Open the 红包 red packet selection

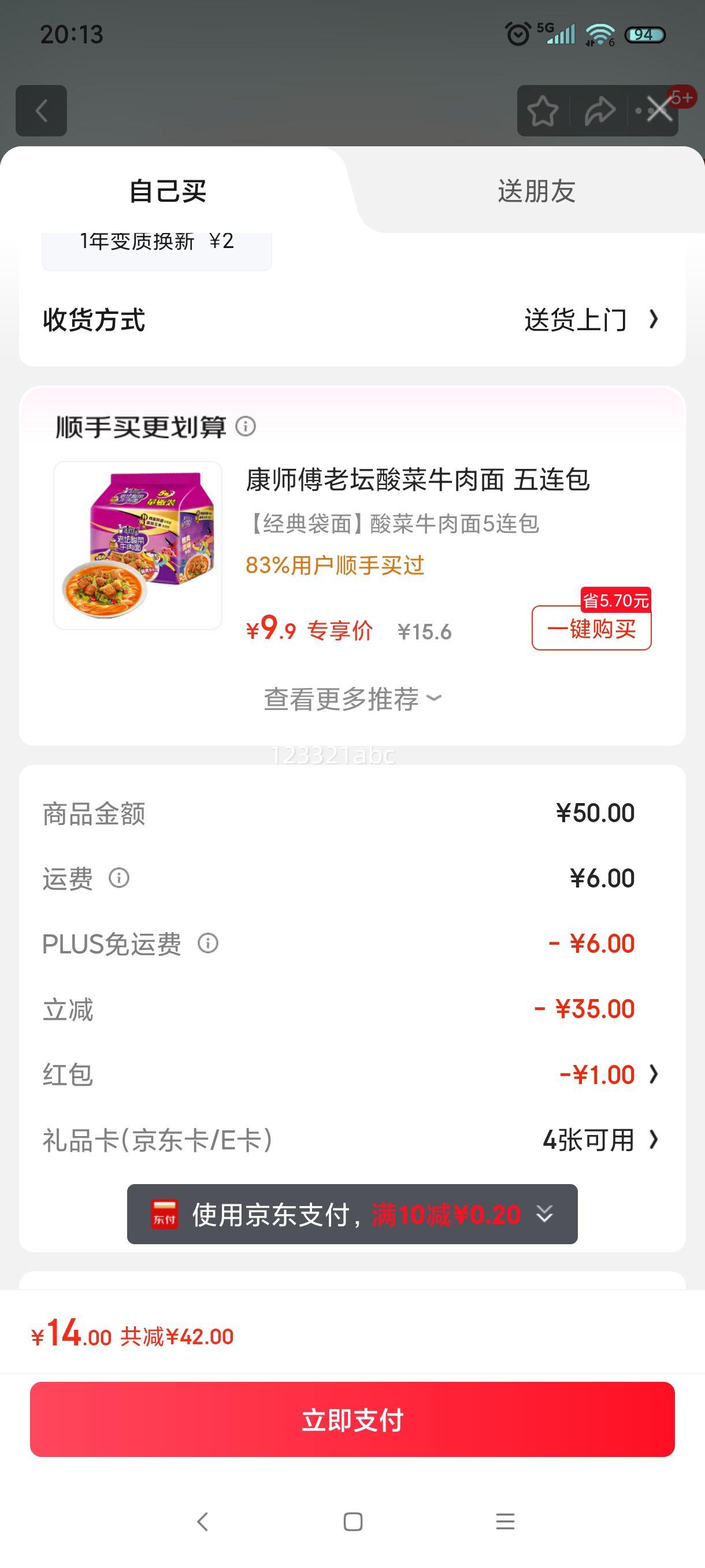pos(608,1074)
